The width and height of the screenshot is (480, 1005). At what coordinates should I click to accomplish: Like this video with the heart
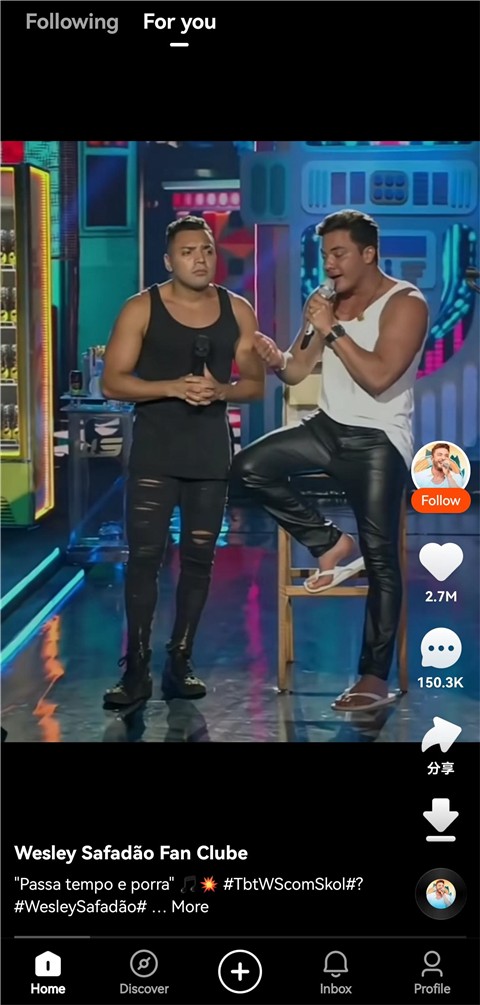tap(441, 561)
